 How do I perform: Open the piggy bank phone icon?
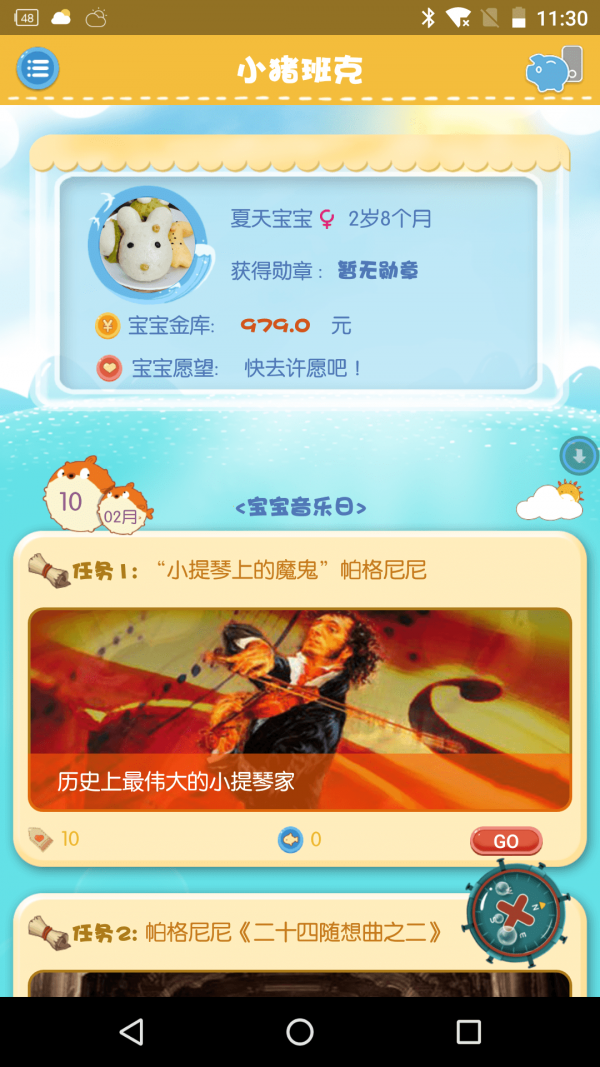[x=553, y=70]
